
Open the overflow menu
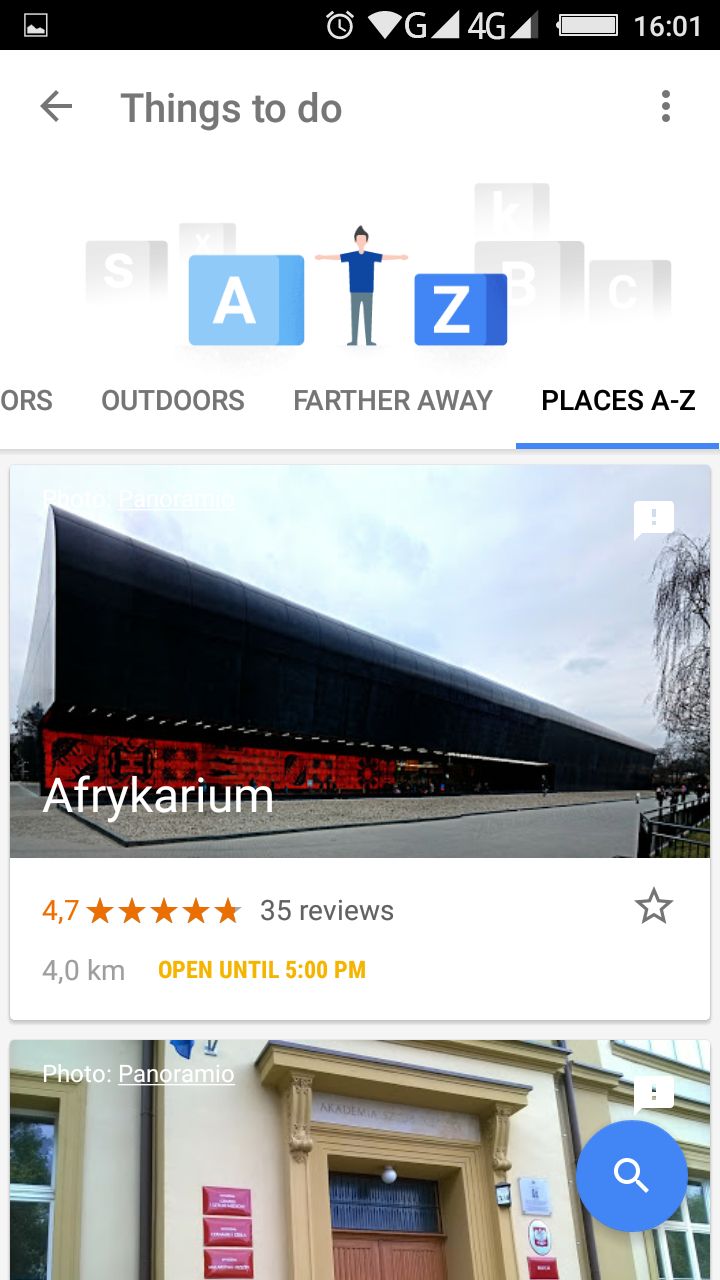coord(666,107)
